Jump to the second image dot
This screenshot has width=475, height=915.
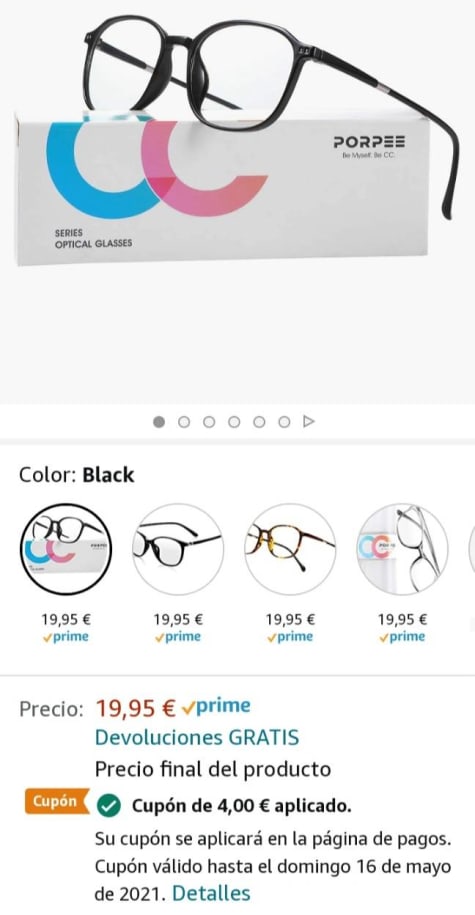184,422
